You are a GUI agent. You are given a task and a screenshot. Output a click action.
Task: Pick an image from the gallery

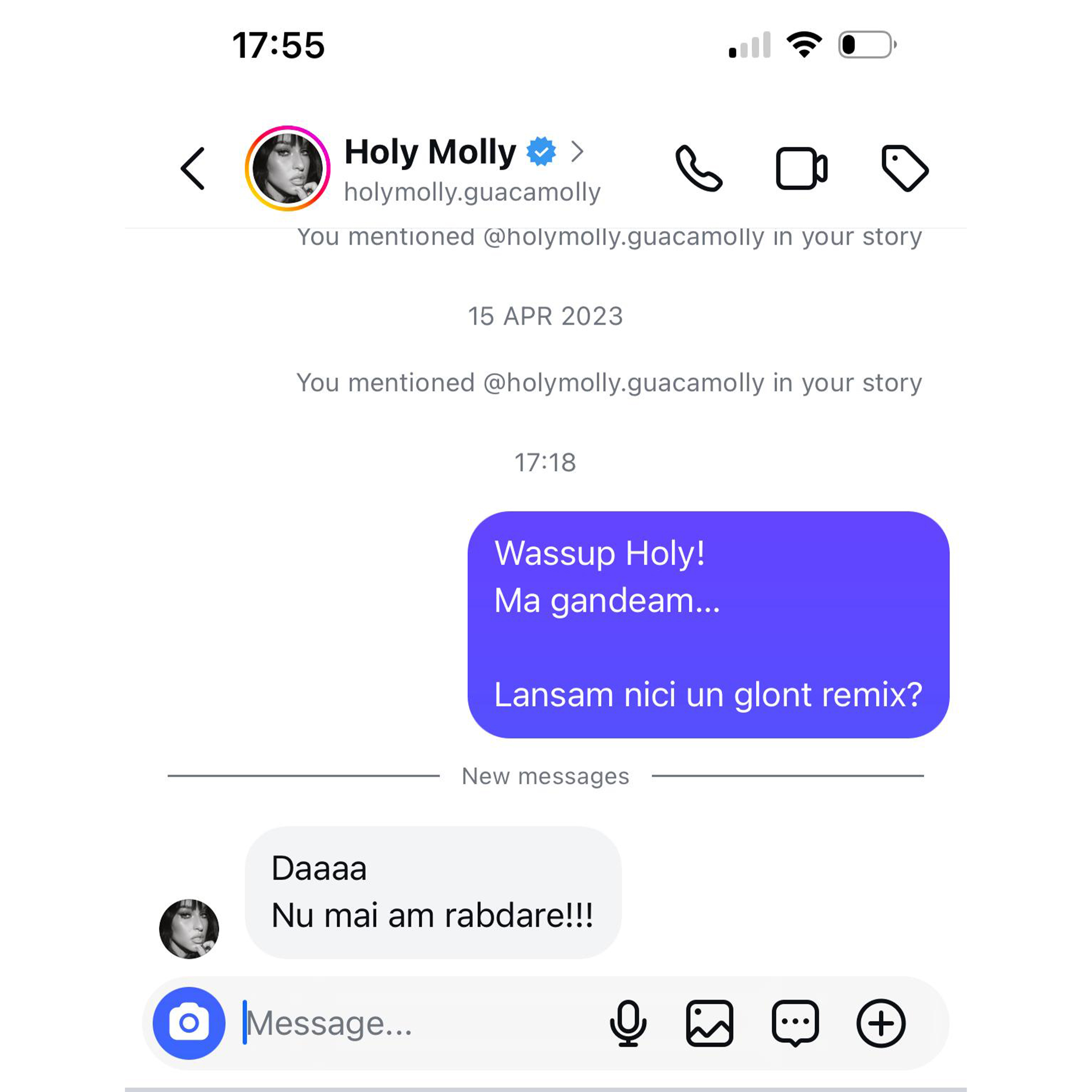pos(709,1023)
